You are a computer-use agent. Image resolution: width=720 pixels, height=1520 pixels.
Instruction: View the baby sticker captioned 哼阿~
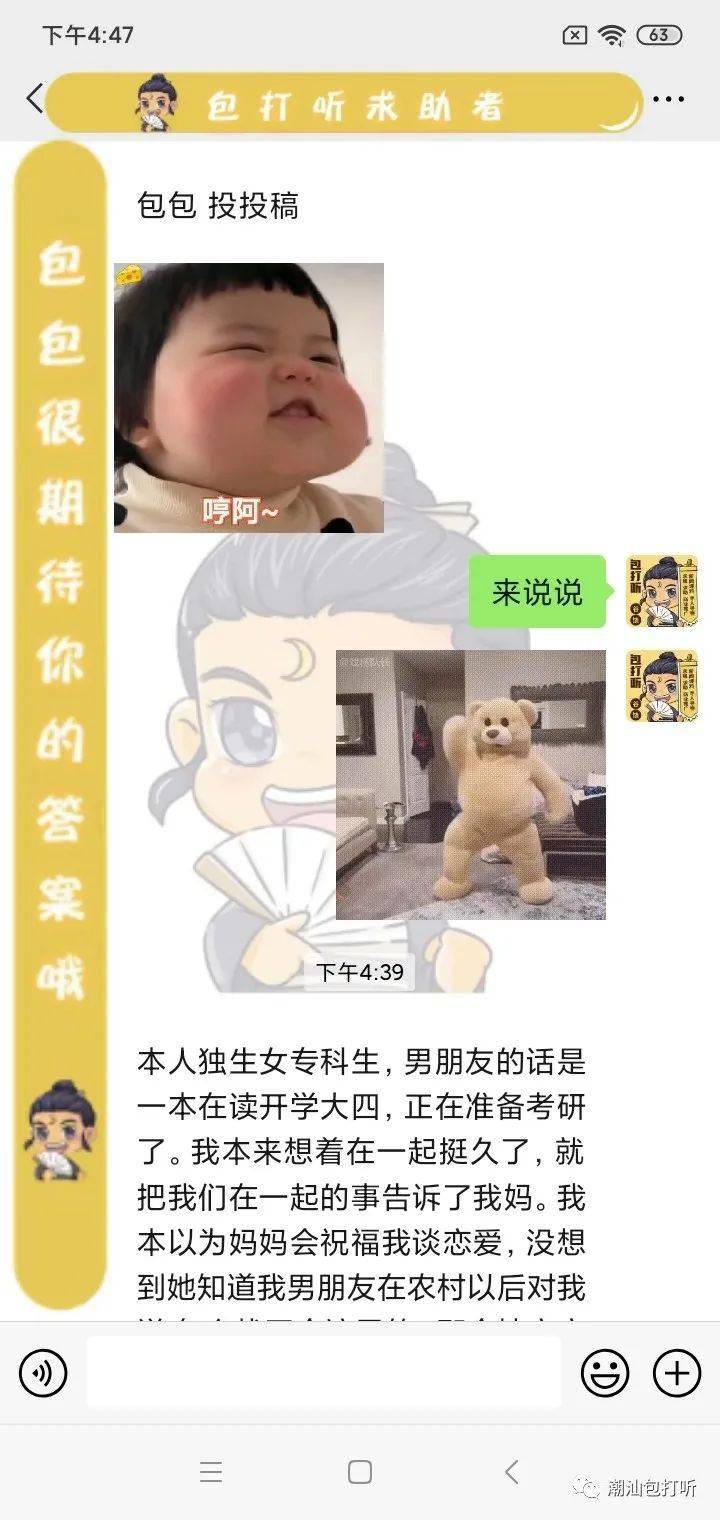tap(249, 398)
